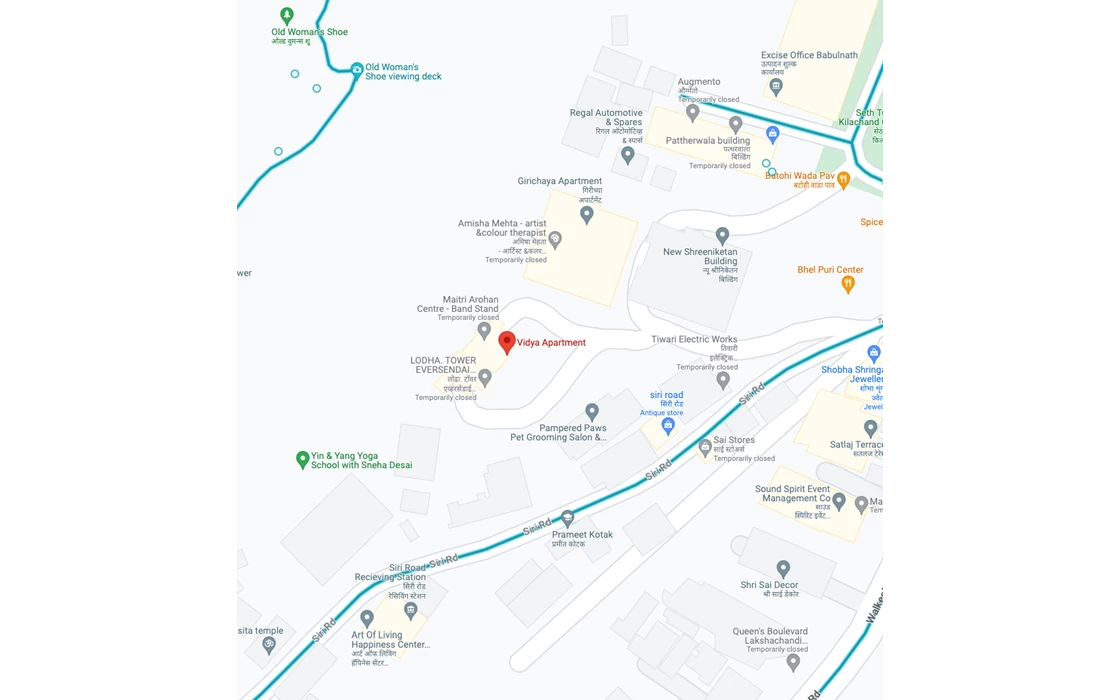Open the Girichaya Apartment pin
The width and height of the screenshot is (1120, 700).
(587, 213)
